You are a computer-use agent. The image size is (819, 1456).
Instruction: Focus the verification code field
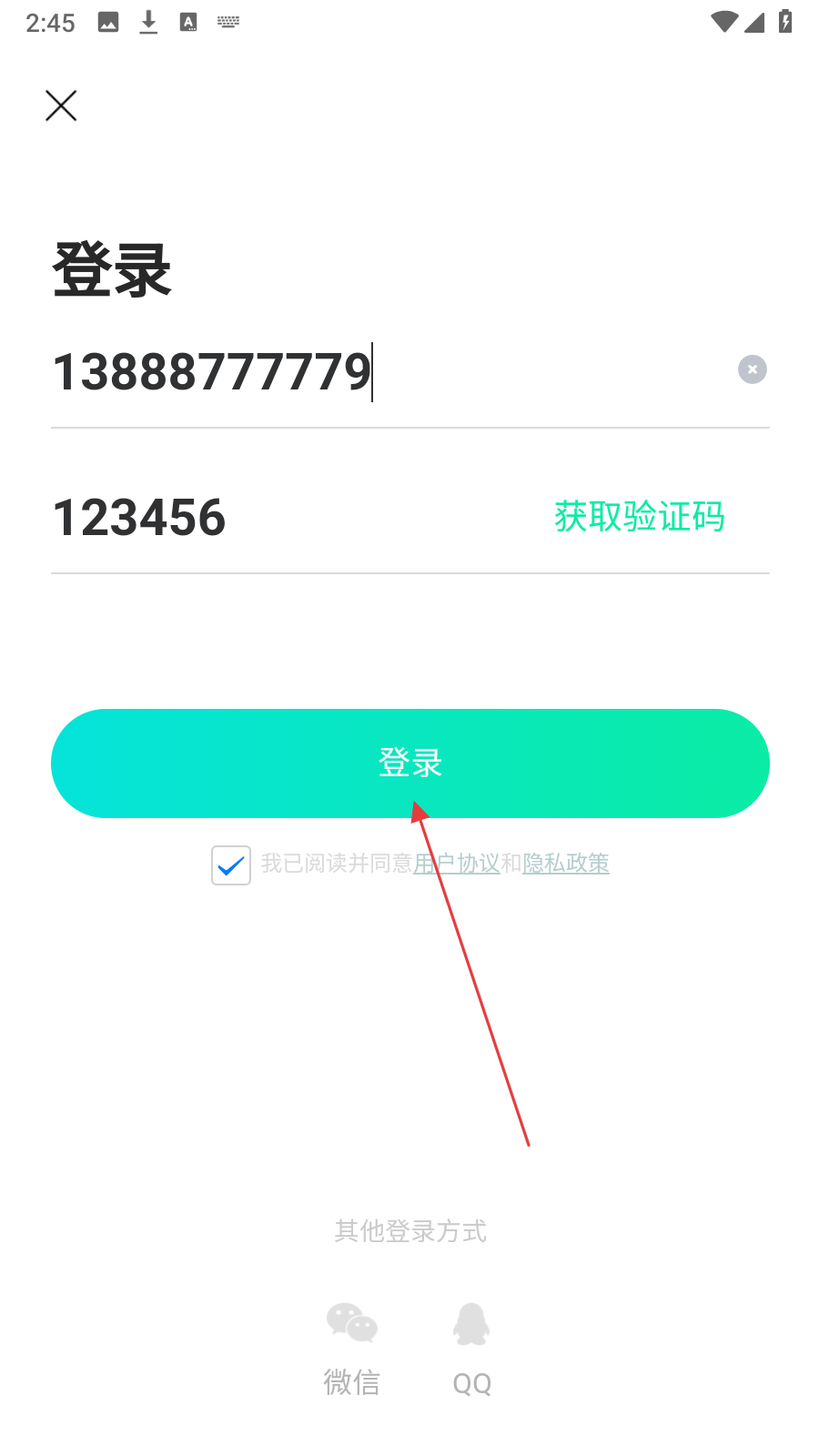(x=273, y=517)
